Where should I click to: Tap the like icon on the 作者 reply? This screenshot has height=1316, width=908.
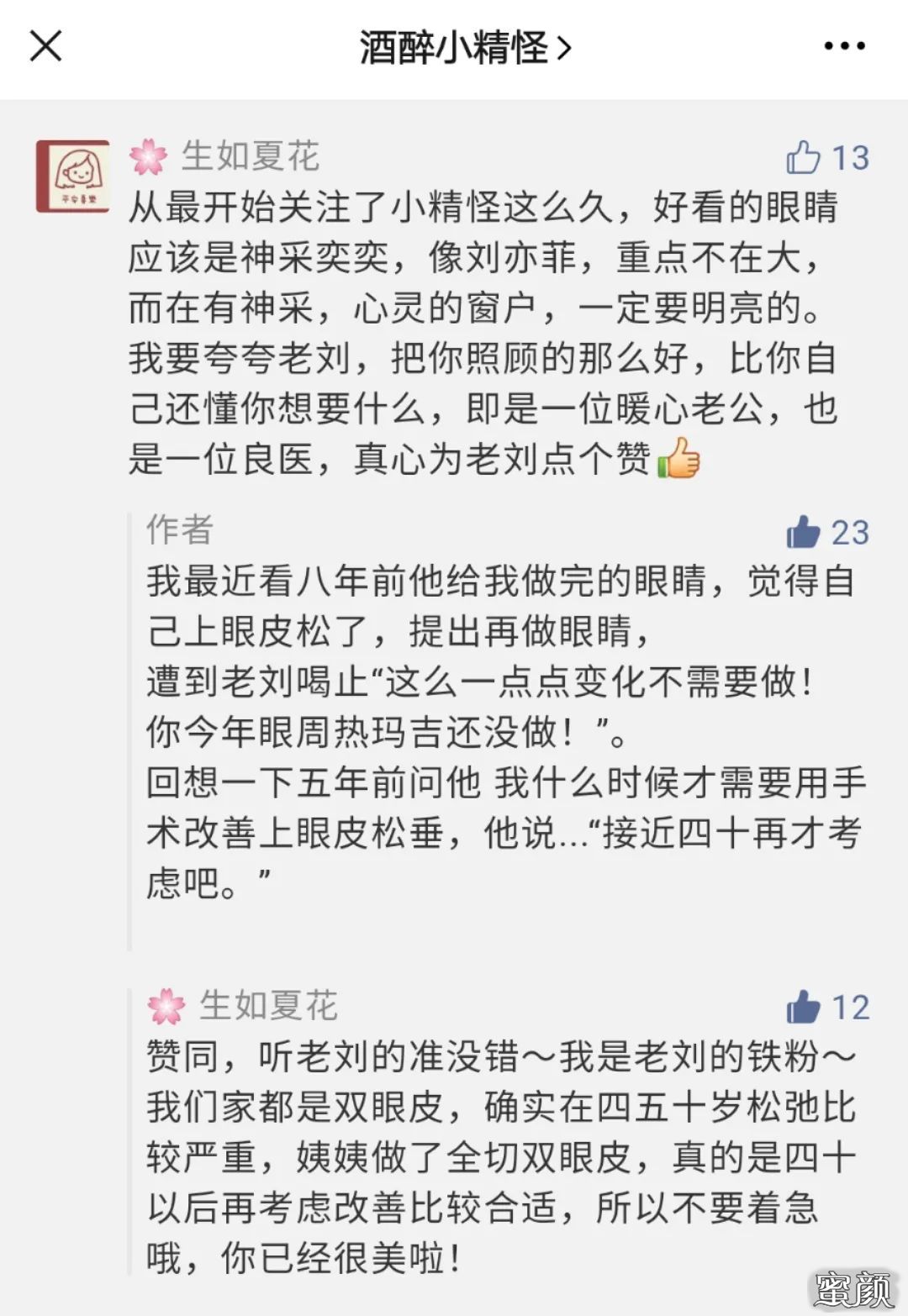804,533
